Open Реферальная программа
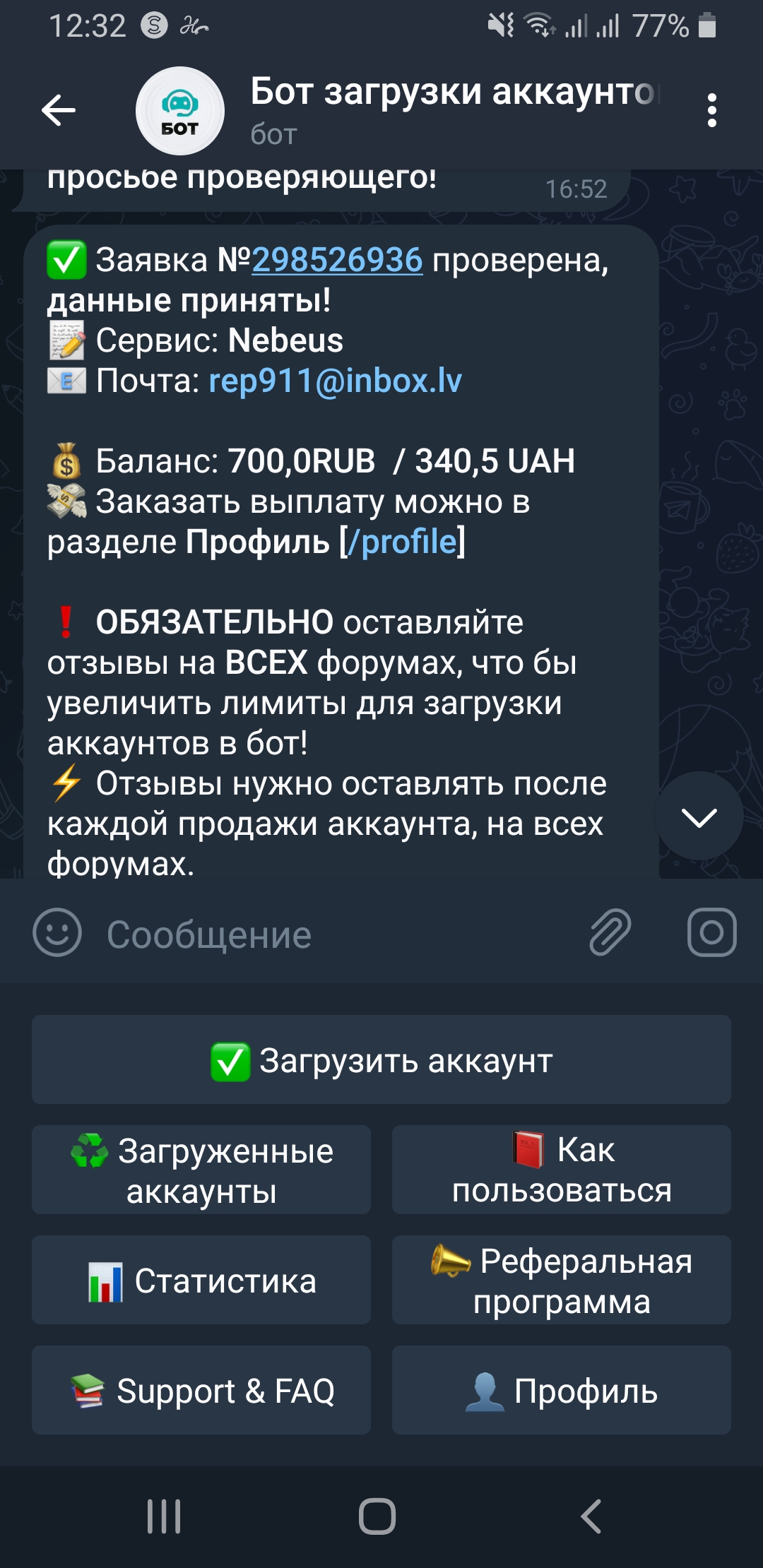 tap(562, 1280)
